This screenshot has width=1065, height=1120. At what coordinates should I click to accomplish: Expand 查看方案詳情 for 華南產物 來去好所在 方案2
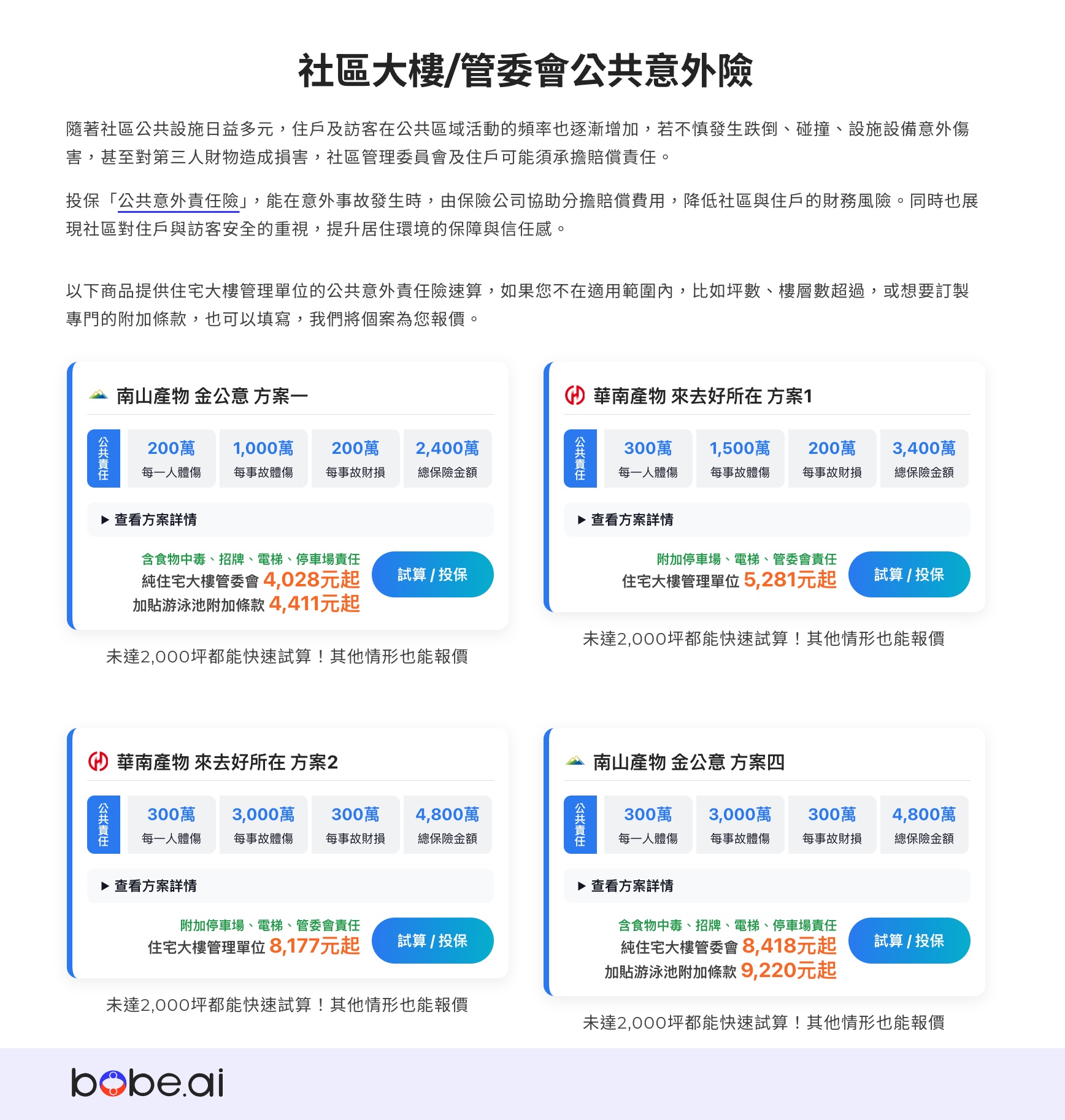[x=155, y=886]
